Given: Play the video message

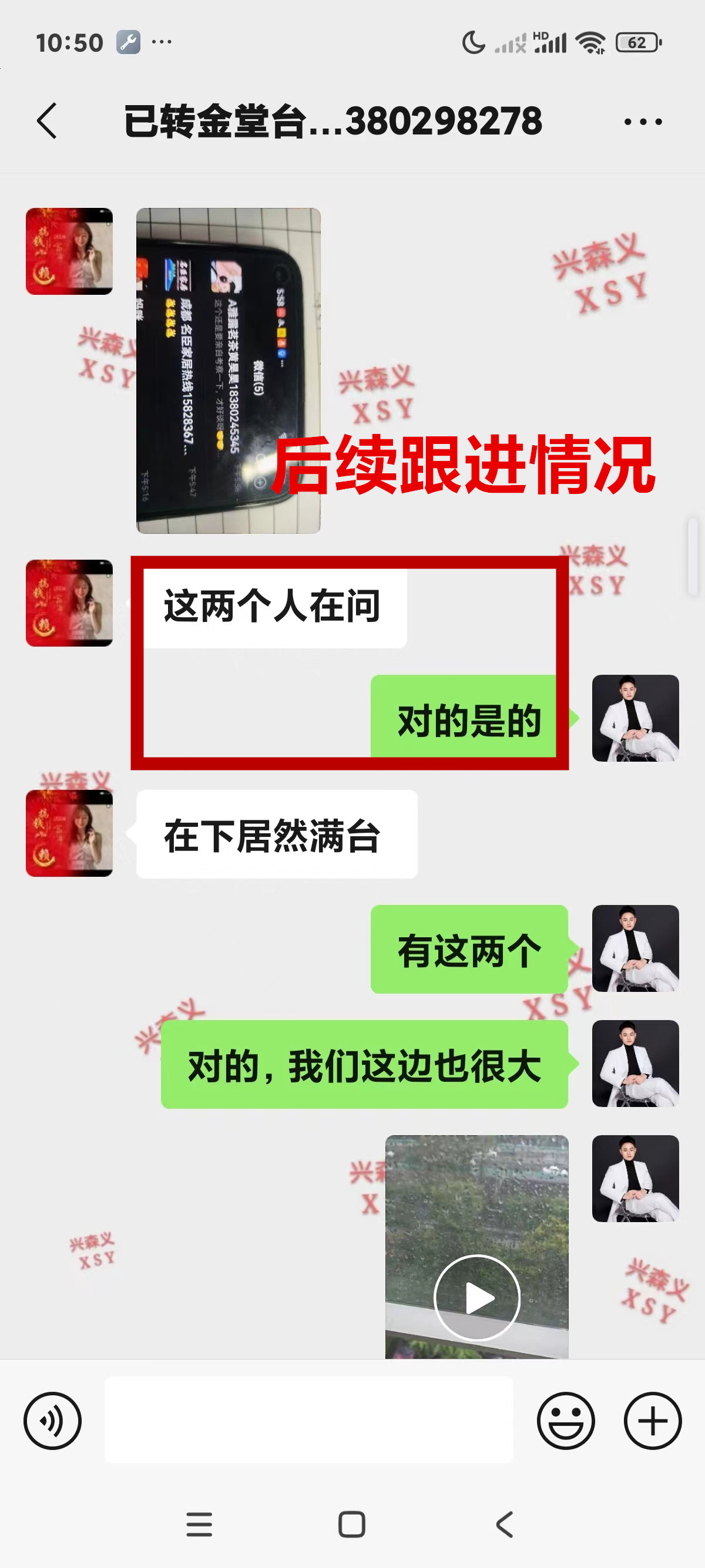Looking at the screenshot, I should point(476,1297).
